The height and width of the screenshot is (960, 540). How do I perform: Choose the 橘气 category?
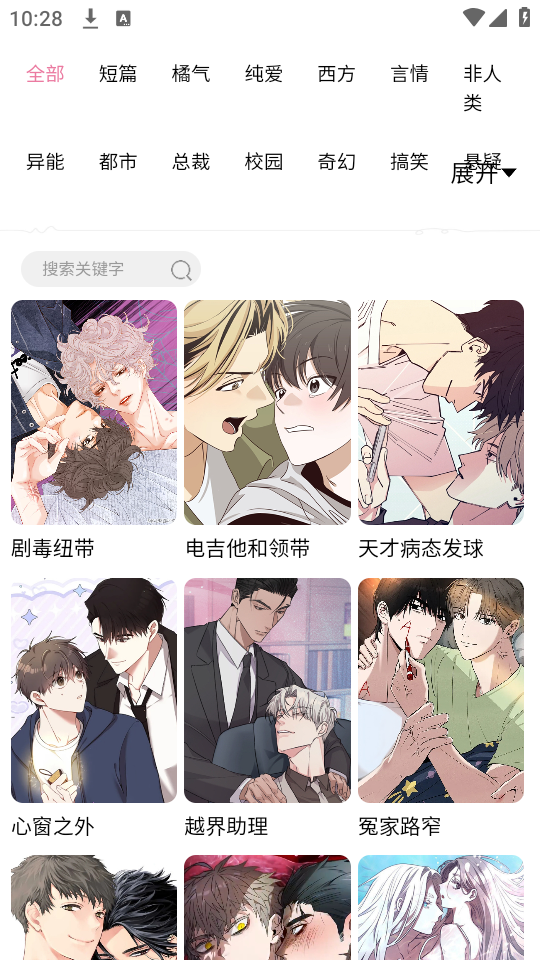191,73
